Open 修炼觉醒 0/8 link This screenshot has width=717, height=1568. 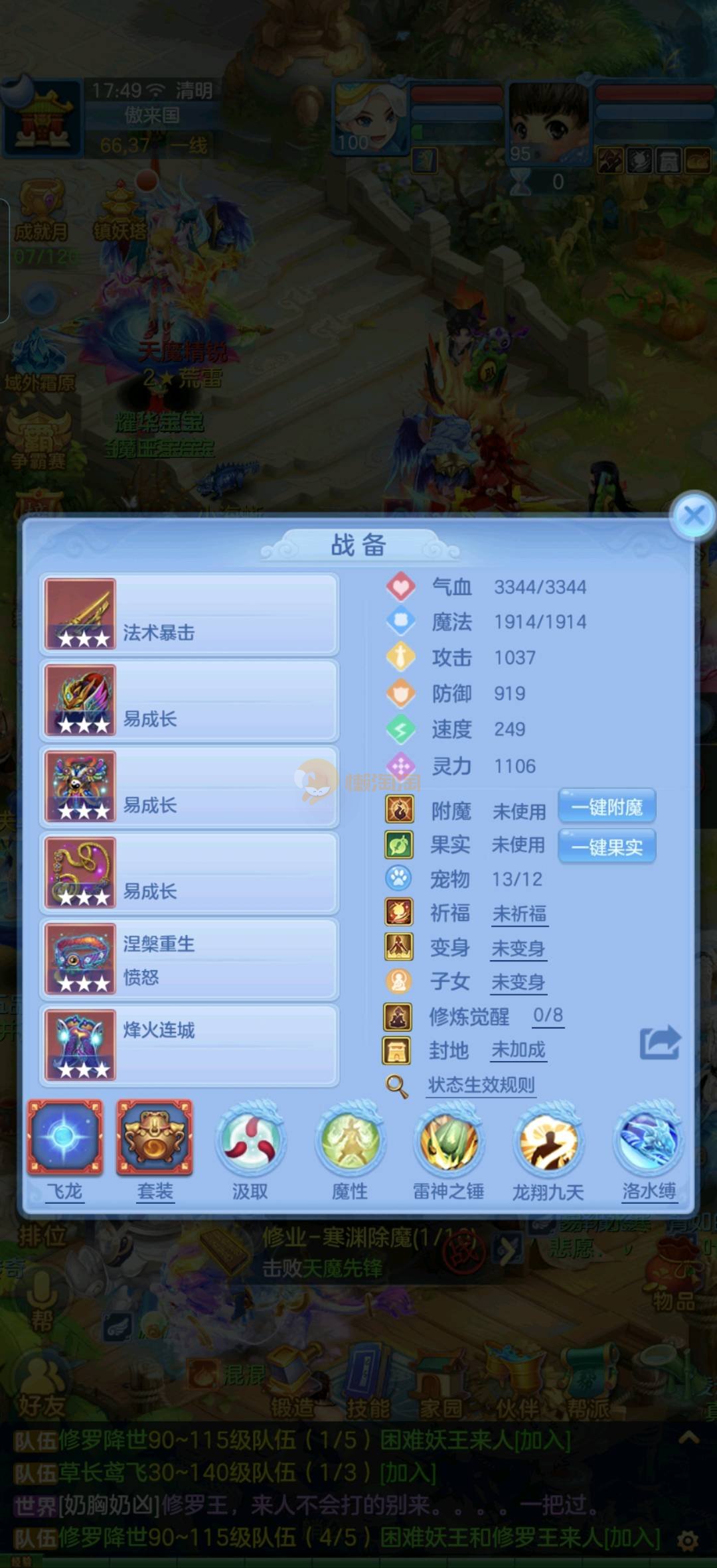coord(548,1015)
